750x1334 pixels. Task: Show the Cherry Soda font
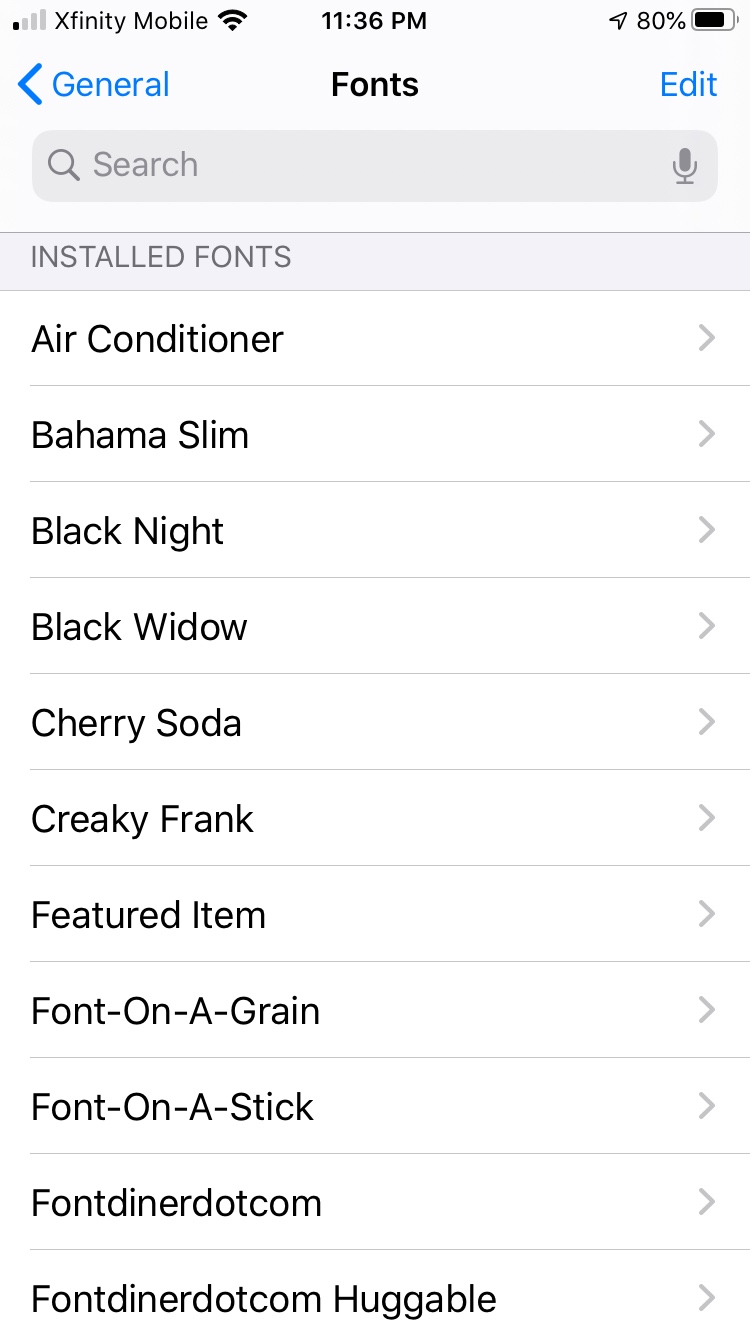[375, 723]
